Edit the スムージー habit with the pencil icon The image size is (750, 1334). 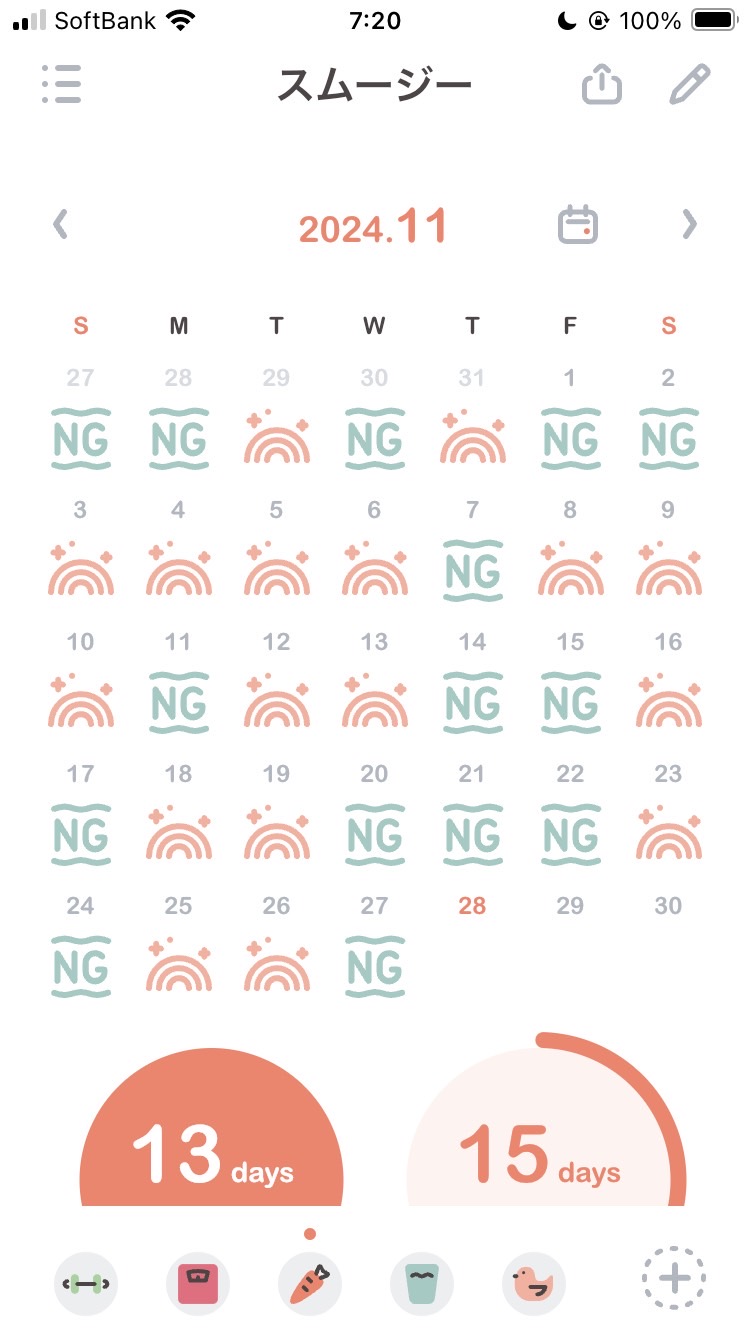pyautogui.click(x=689, y=85)
